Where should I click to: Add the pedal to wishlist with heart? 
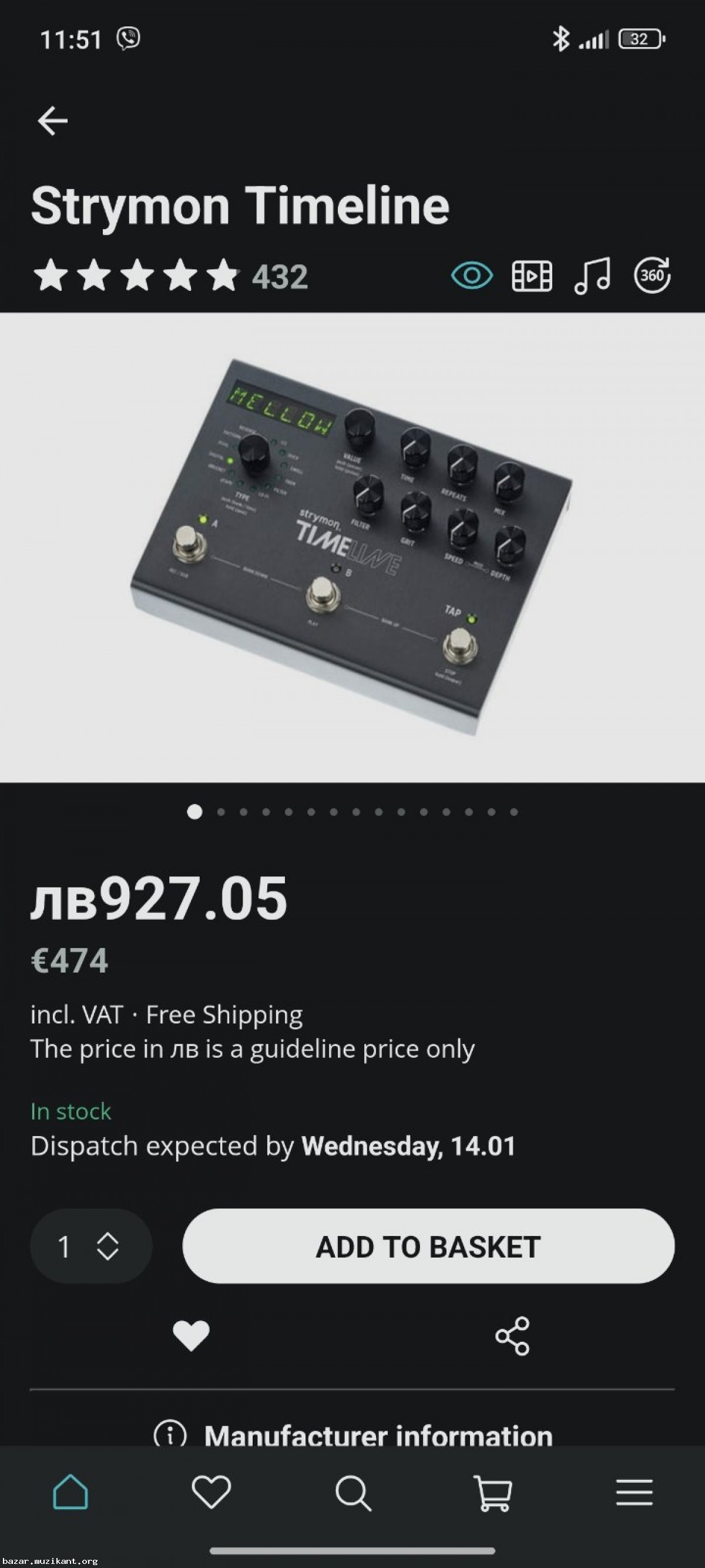(x=191, y=1335)
